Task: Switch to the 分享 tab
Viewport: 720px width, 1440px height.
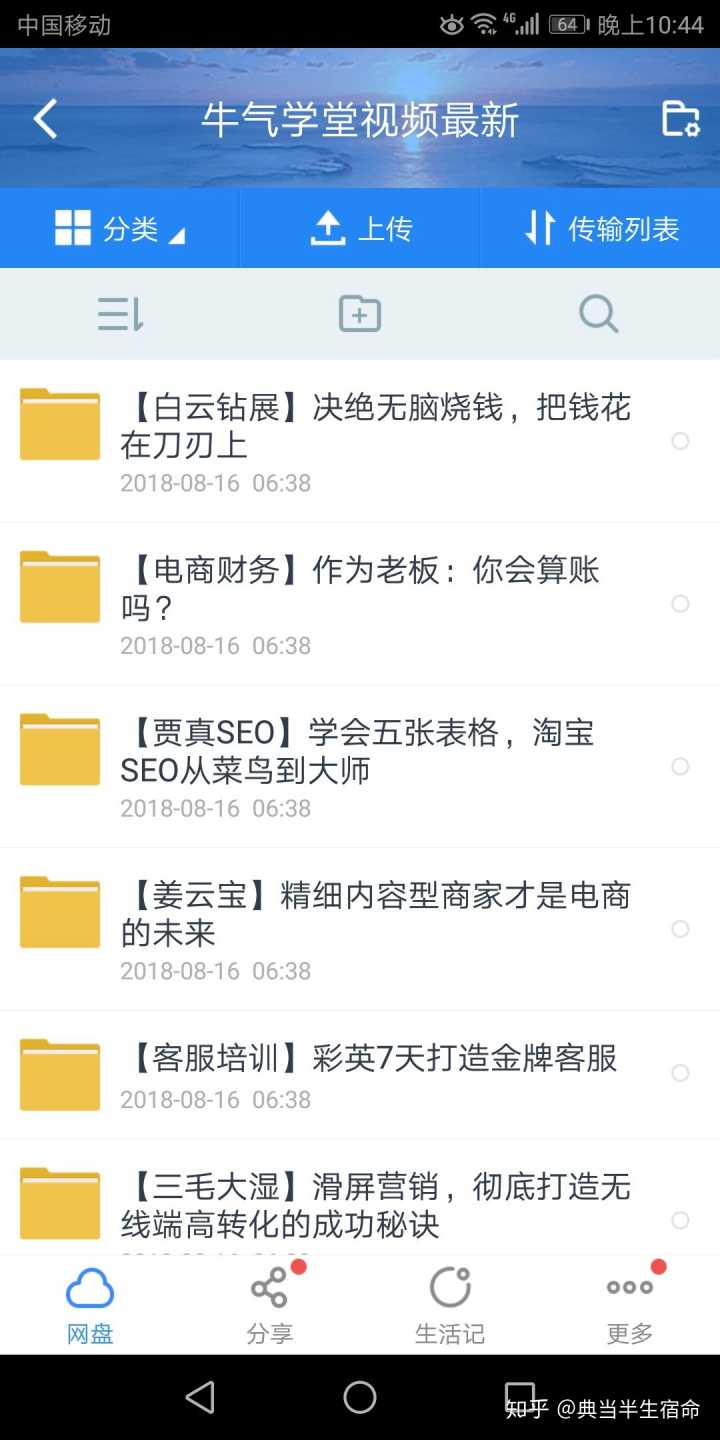Action: (x=270, y=1305)
